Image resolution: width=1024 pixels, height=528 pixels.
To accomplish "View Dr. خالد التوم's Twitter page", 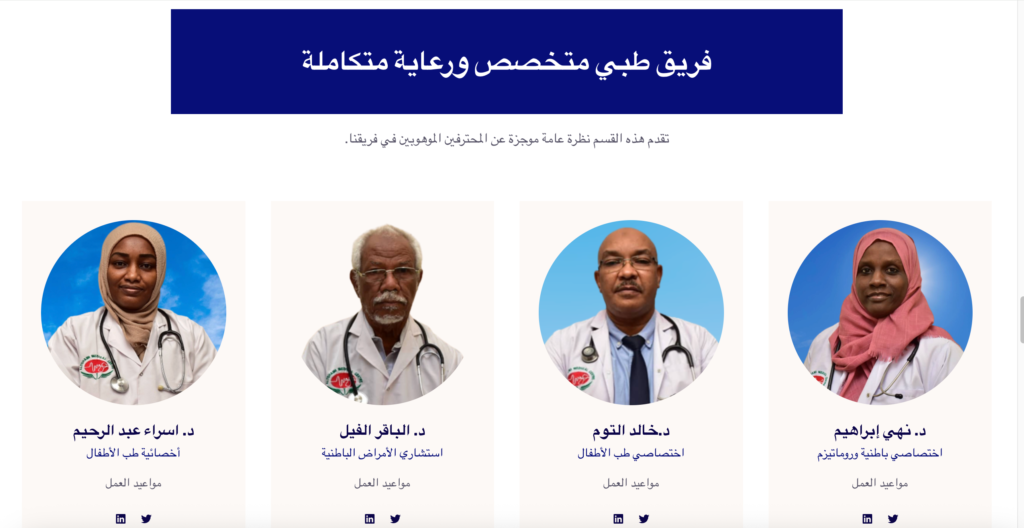I will pyautogui.click(x=644, y=519).
